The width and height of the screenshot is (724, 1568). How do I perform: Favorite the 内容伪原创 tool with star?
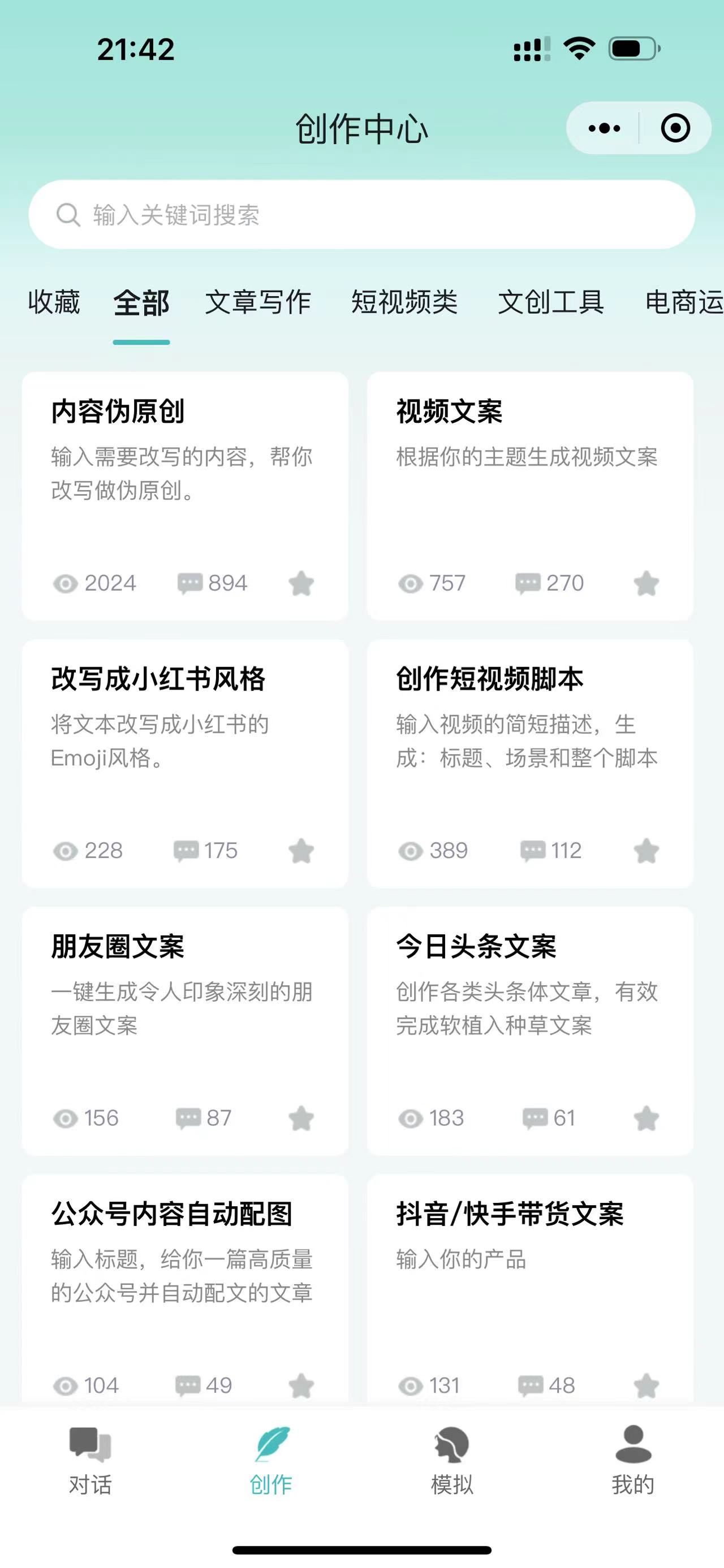tap(301, 584)
